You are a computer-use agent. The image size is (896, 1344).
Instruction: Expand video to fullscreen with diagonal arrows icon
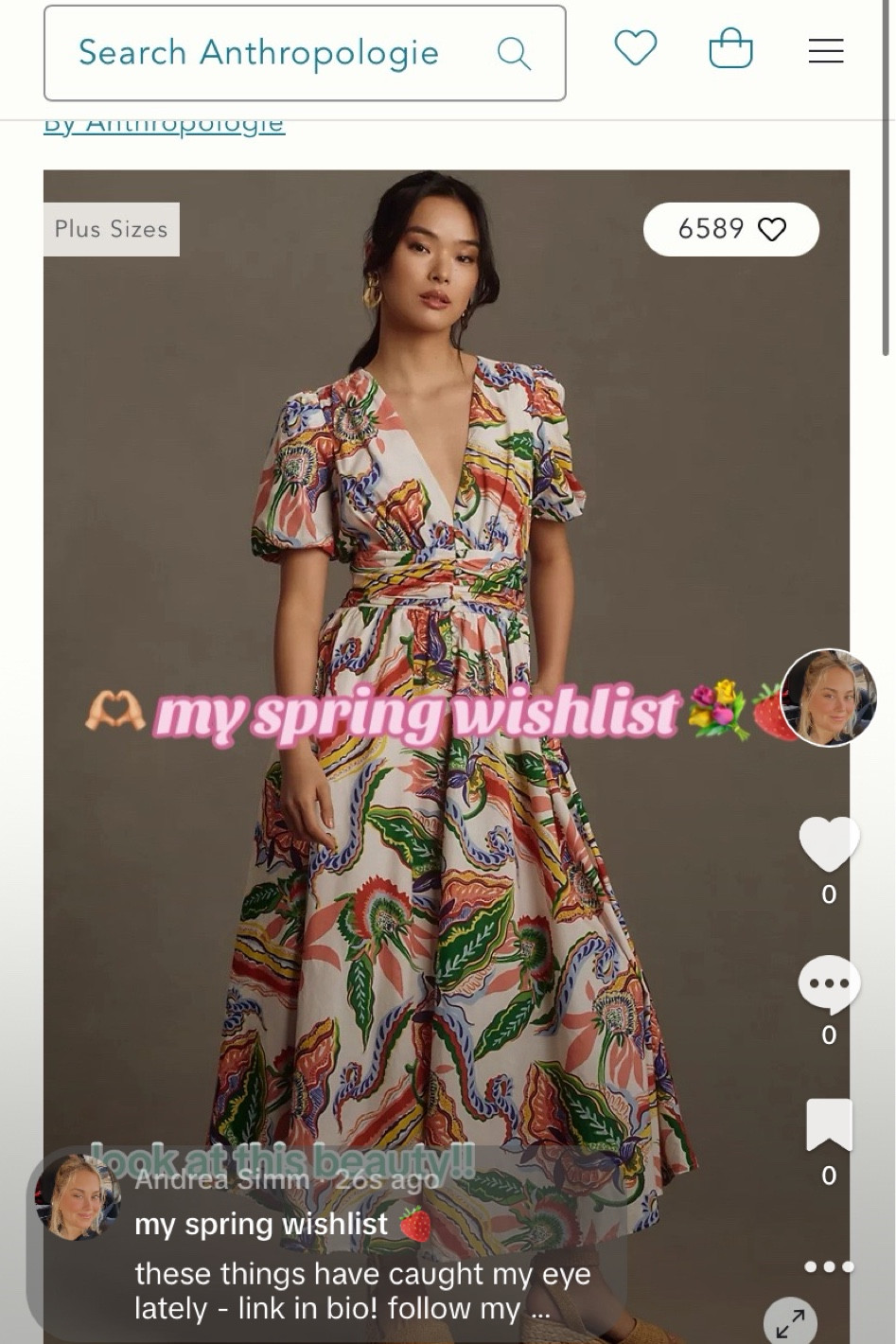[793, 1319]
